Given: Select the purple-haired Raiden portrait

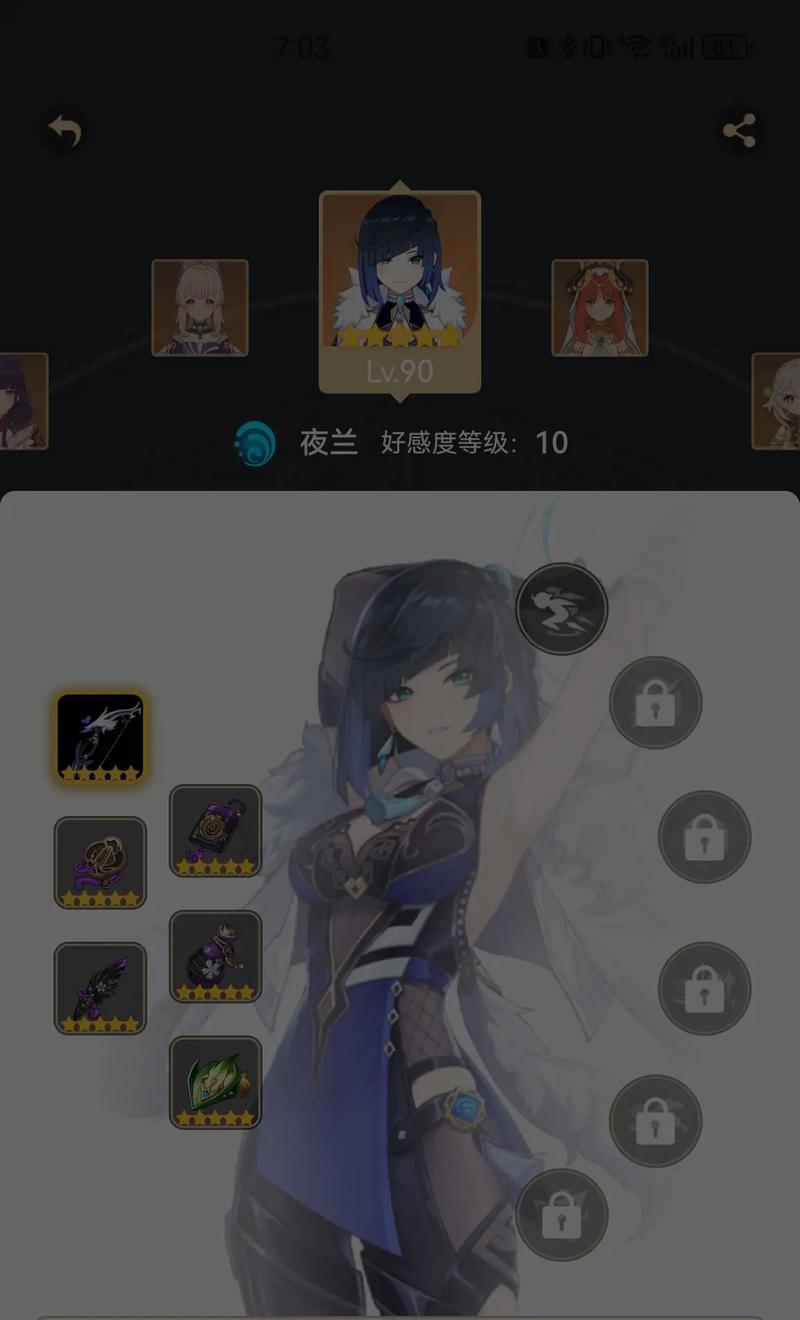Looking at the screenshot, I should [x=23, y=401].
